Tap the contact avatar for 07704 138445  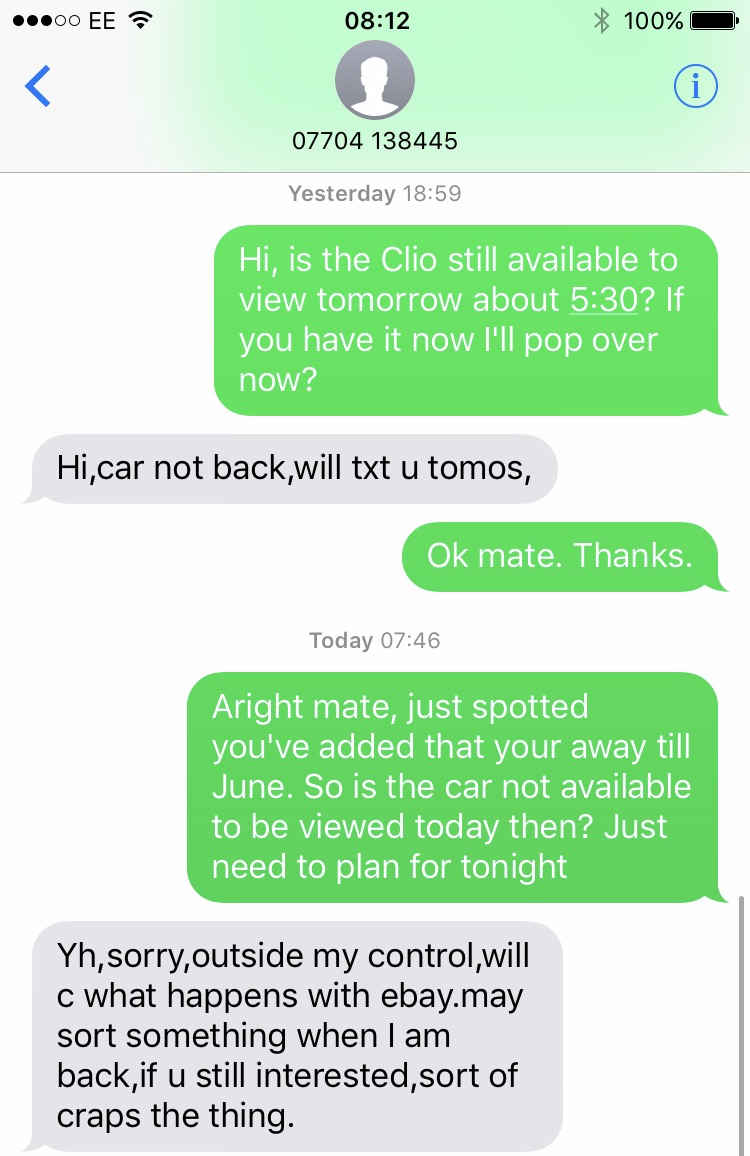(x=374, y=82)
